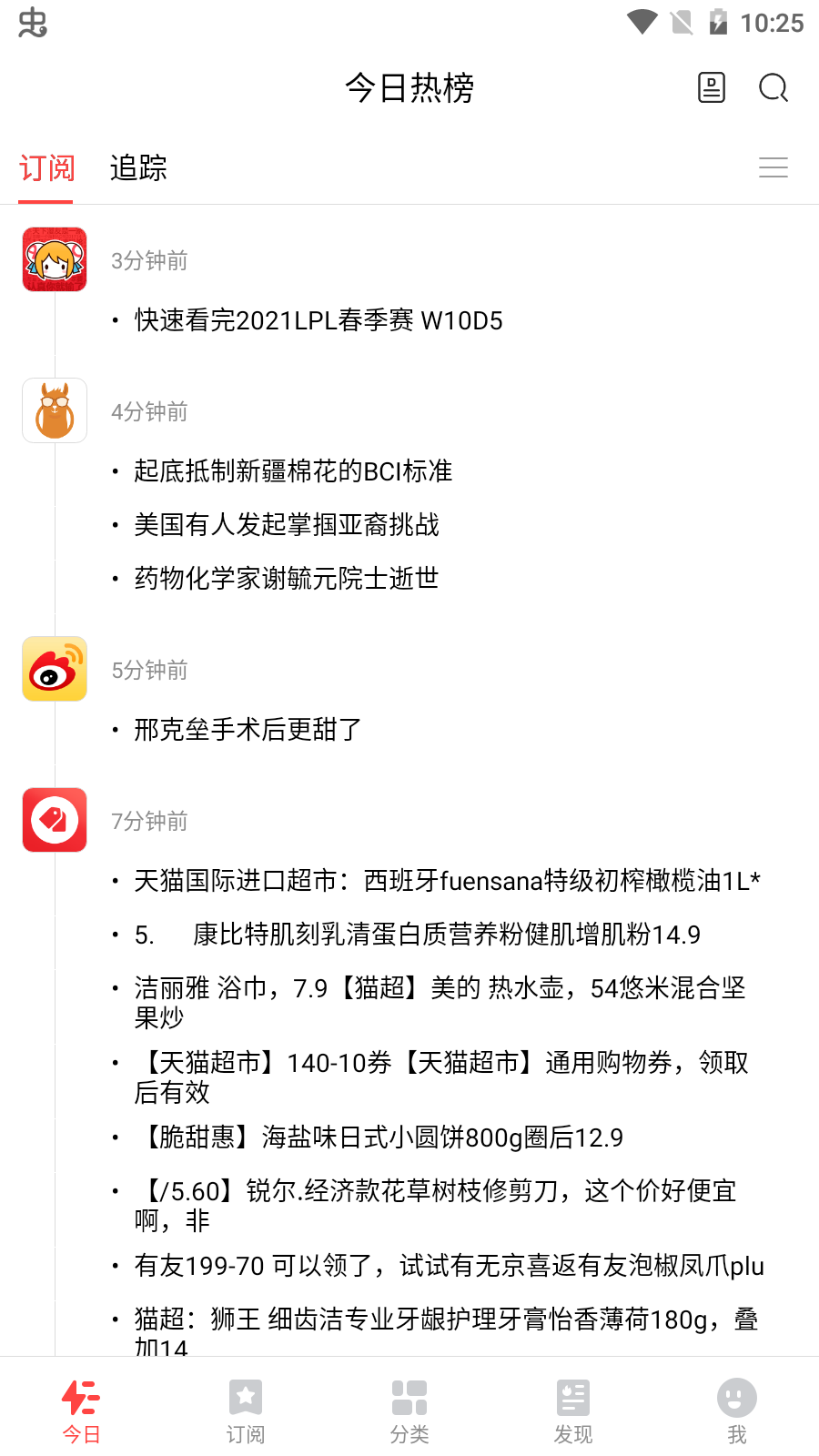Switch to the 追踪 tab
Viewport: 819px width, 1456px height.
point(138,168)
